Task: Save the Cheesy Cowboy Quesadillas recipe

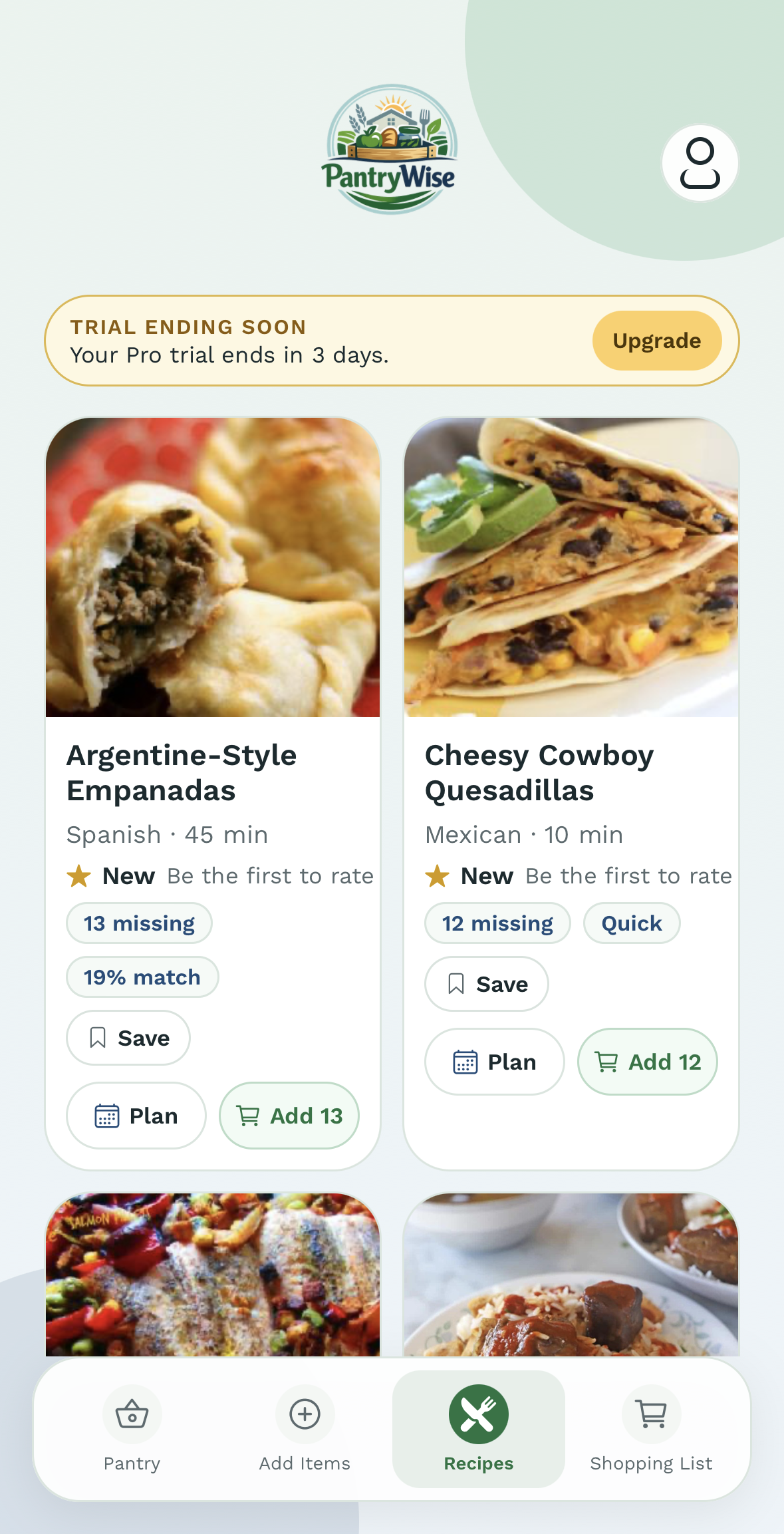Action: click(x=486, y=984)
